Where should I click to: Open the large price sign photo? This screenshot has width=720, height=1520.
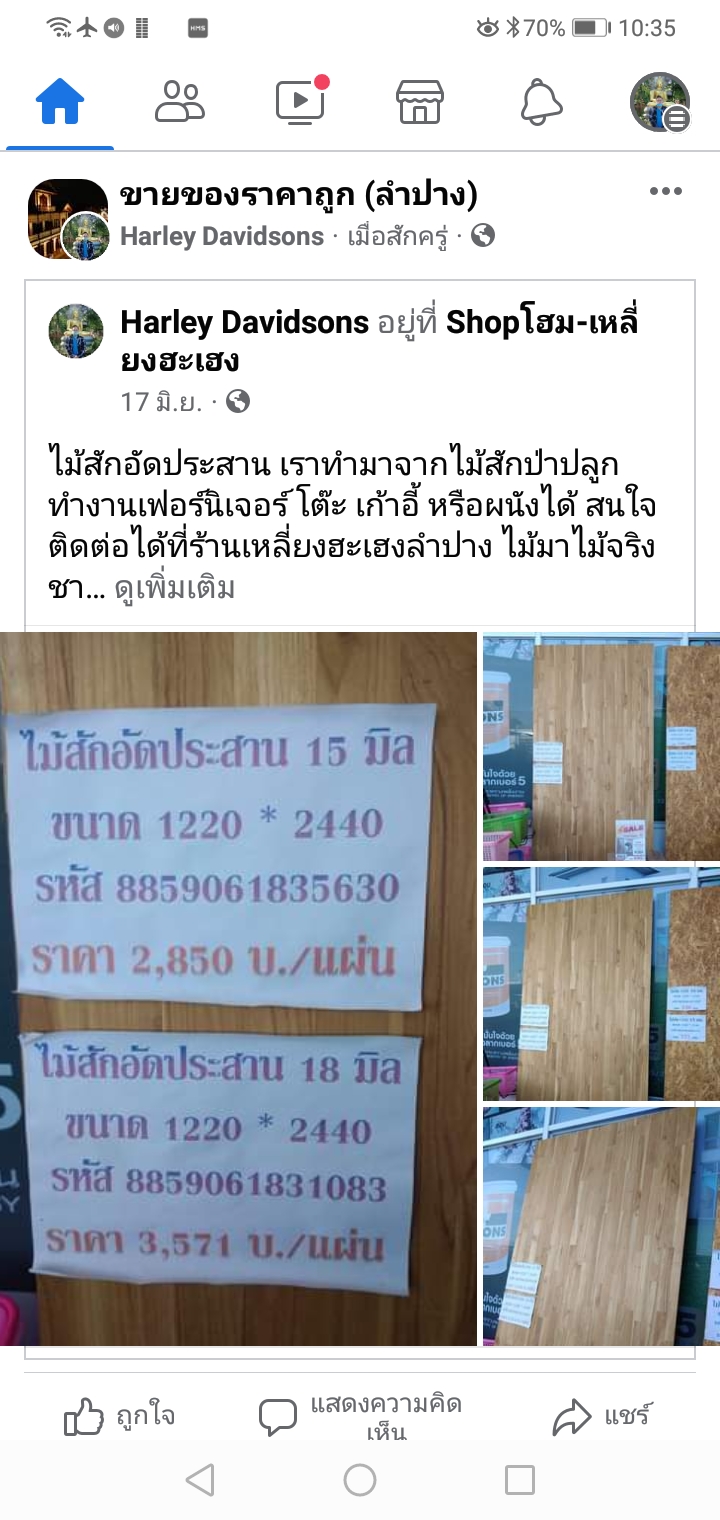point(238,988)
